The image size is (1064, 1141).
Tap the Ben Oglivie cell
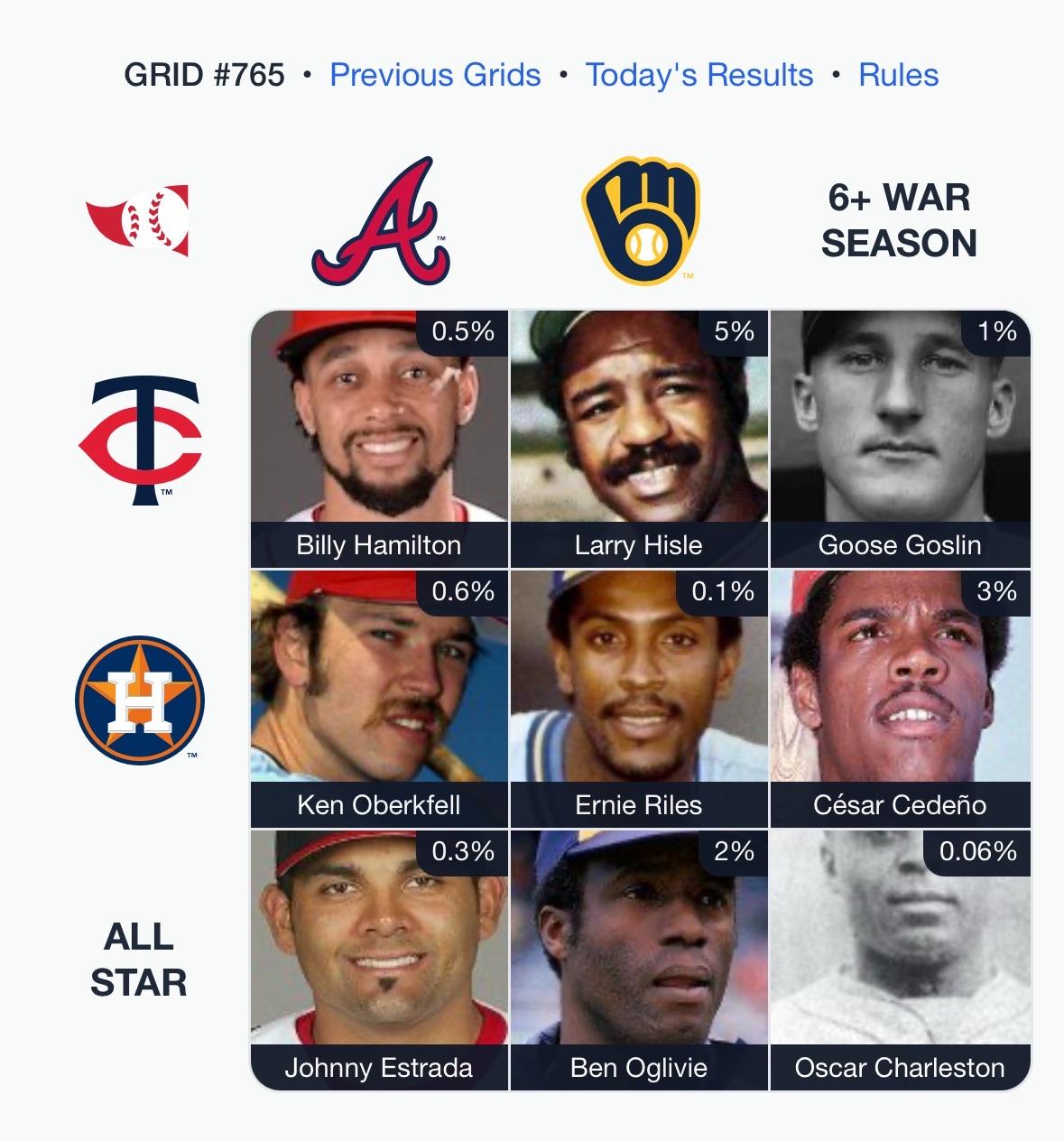tap(639, 960)
